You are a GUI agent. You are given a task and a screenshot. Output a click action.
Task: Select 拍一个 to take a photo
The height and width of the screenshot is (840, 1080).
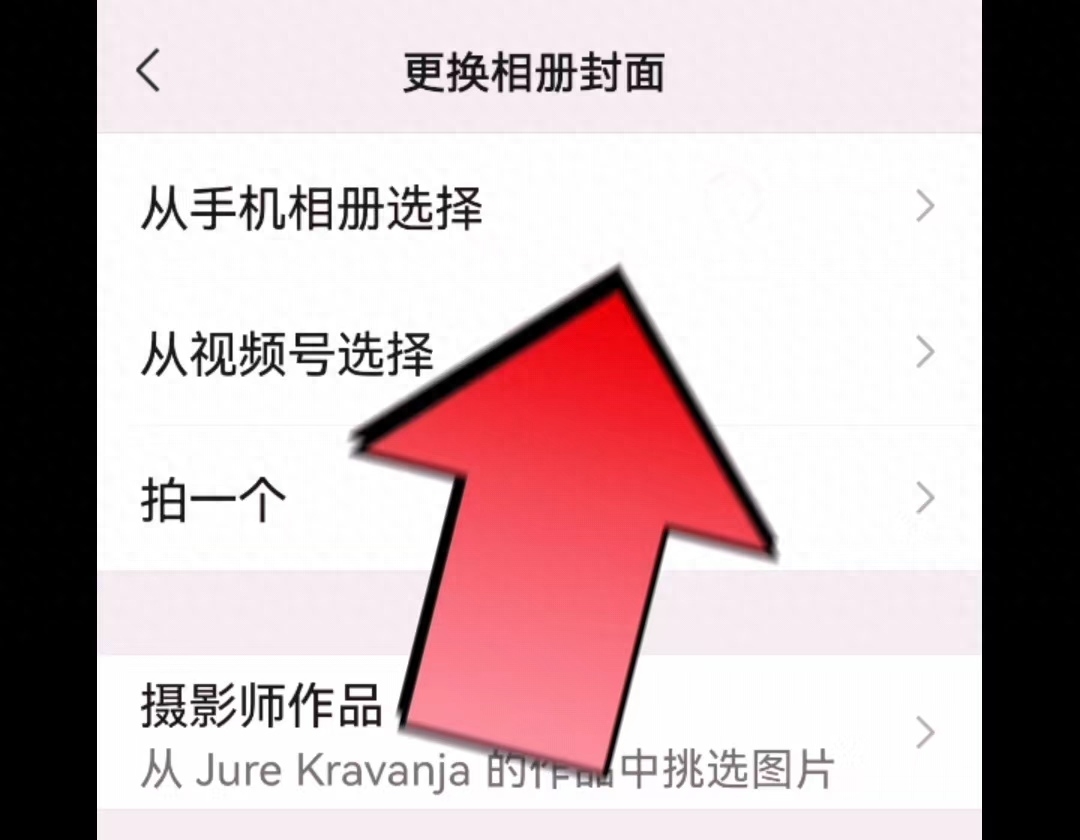click(214, 498)
